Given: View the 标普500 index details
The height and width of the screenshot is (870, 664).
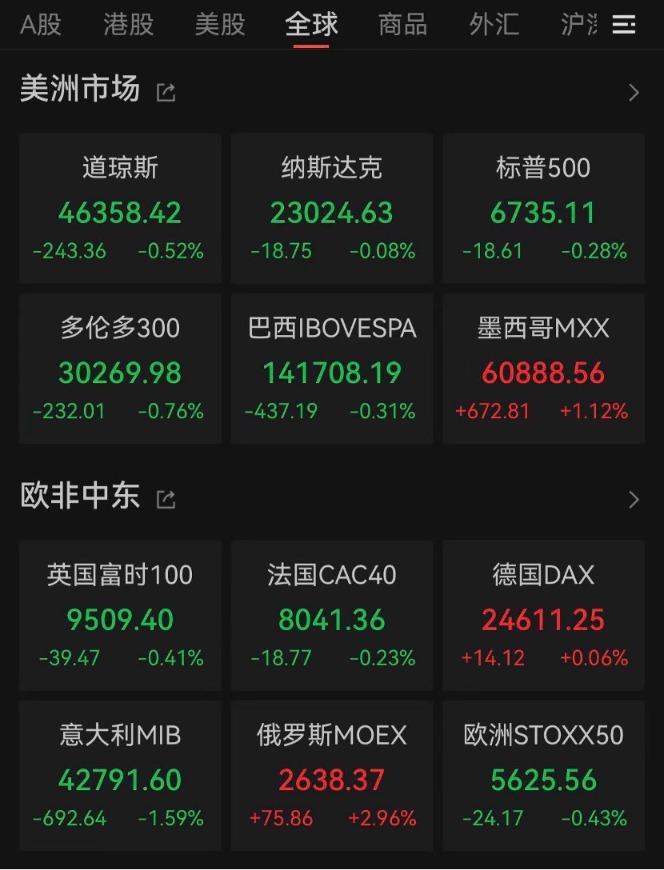Looking at the screenshot, I should click(x=543, y=207).
